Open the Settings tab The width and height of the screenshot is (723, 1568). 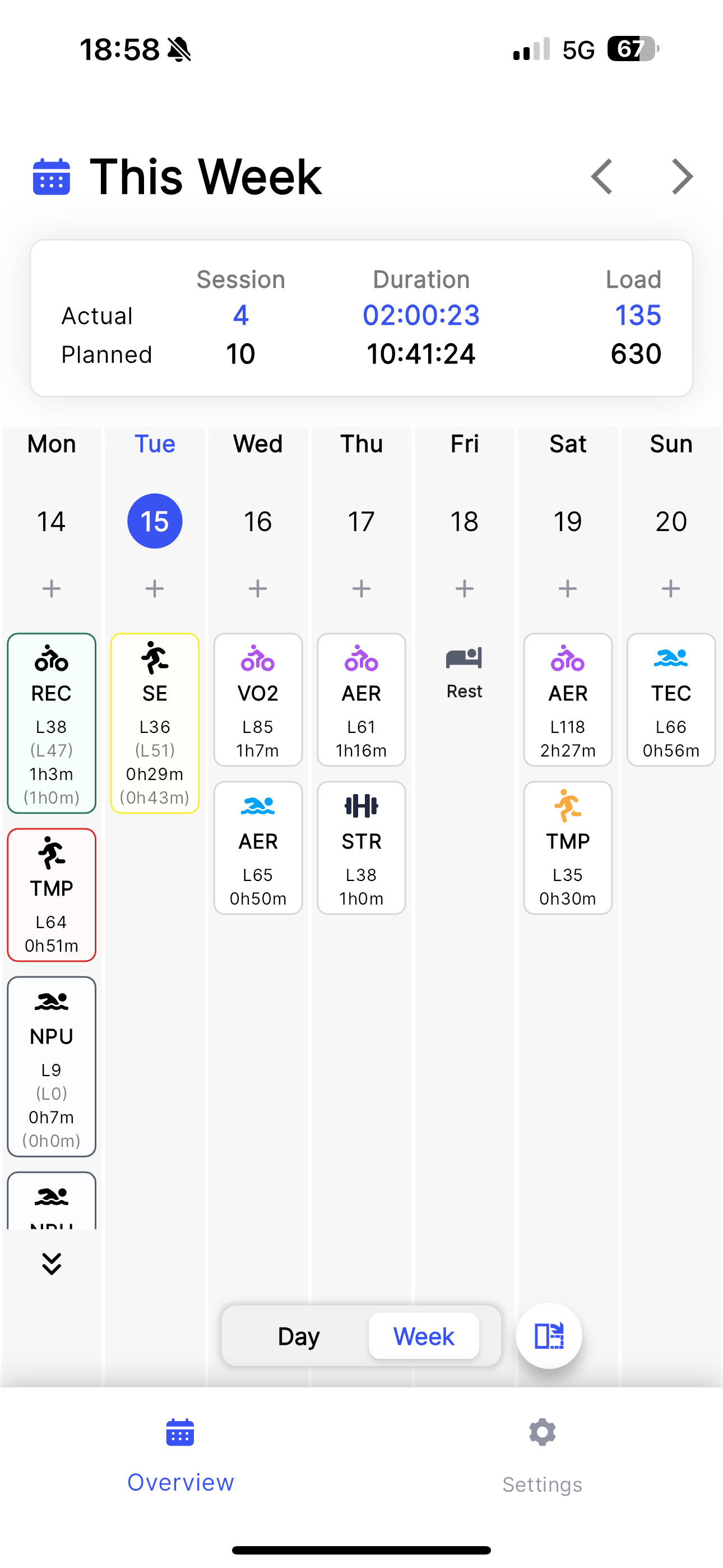point(543,1455)
